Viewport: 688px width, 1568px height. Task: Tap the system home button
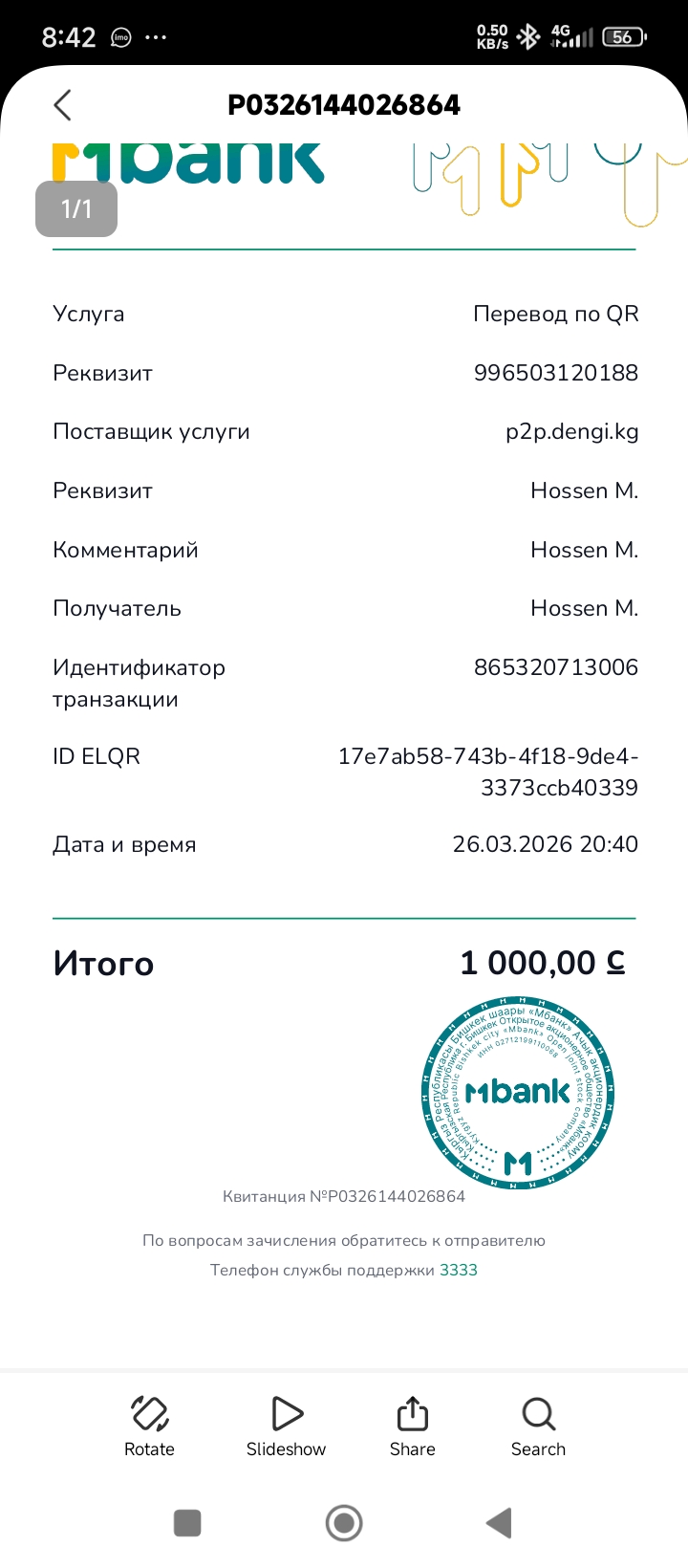pos(344,1522)
